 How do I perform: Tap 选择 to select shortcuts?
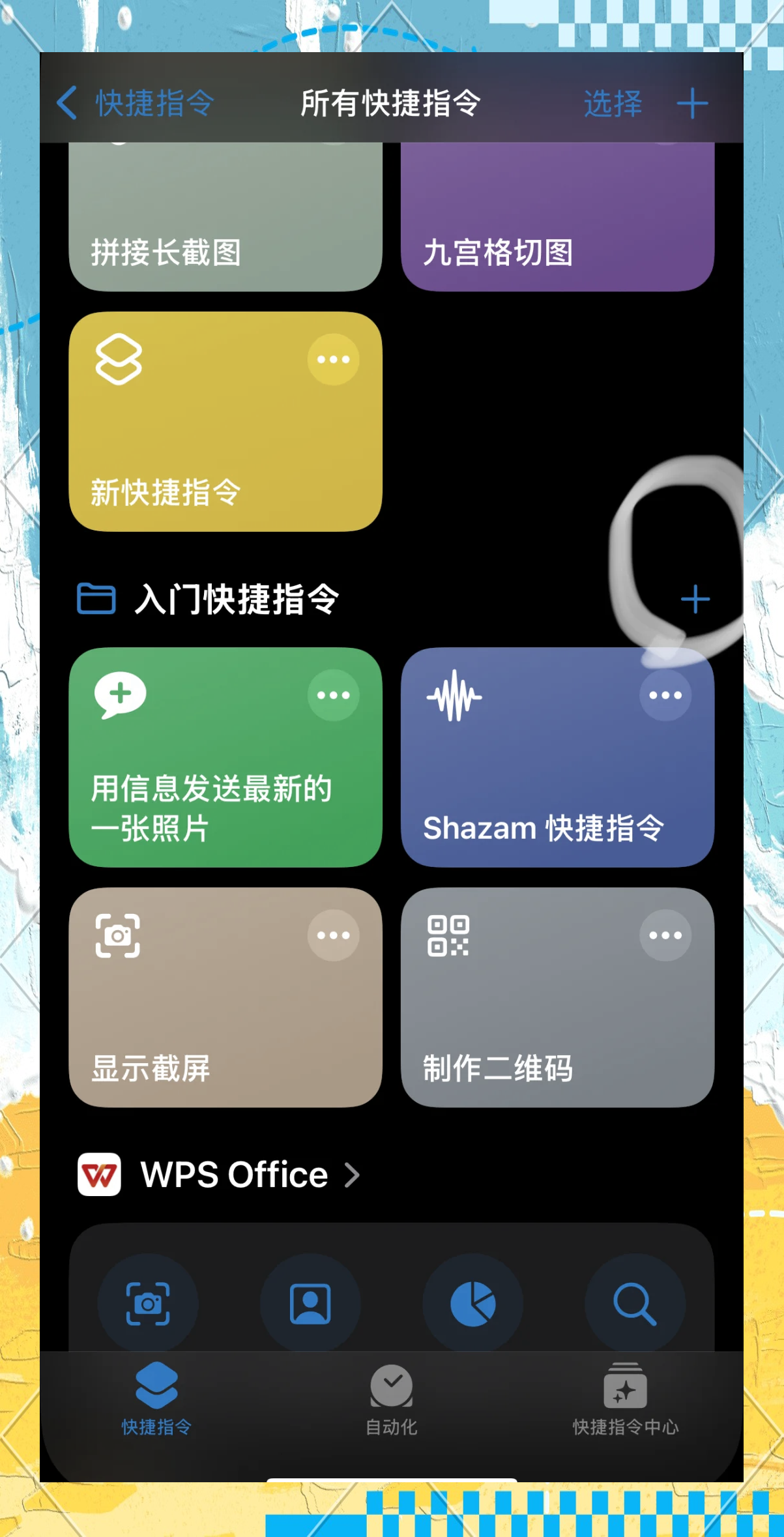click(612, 103)
